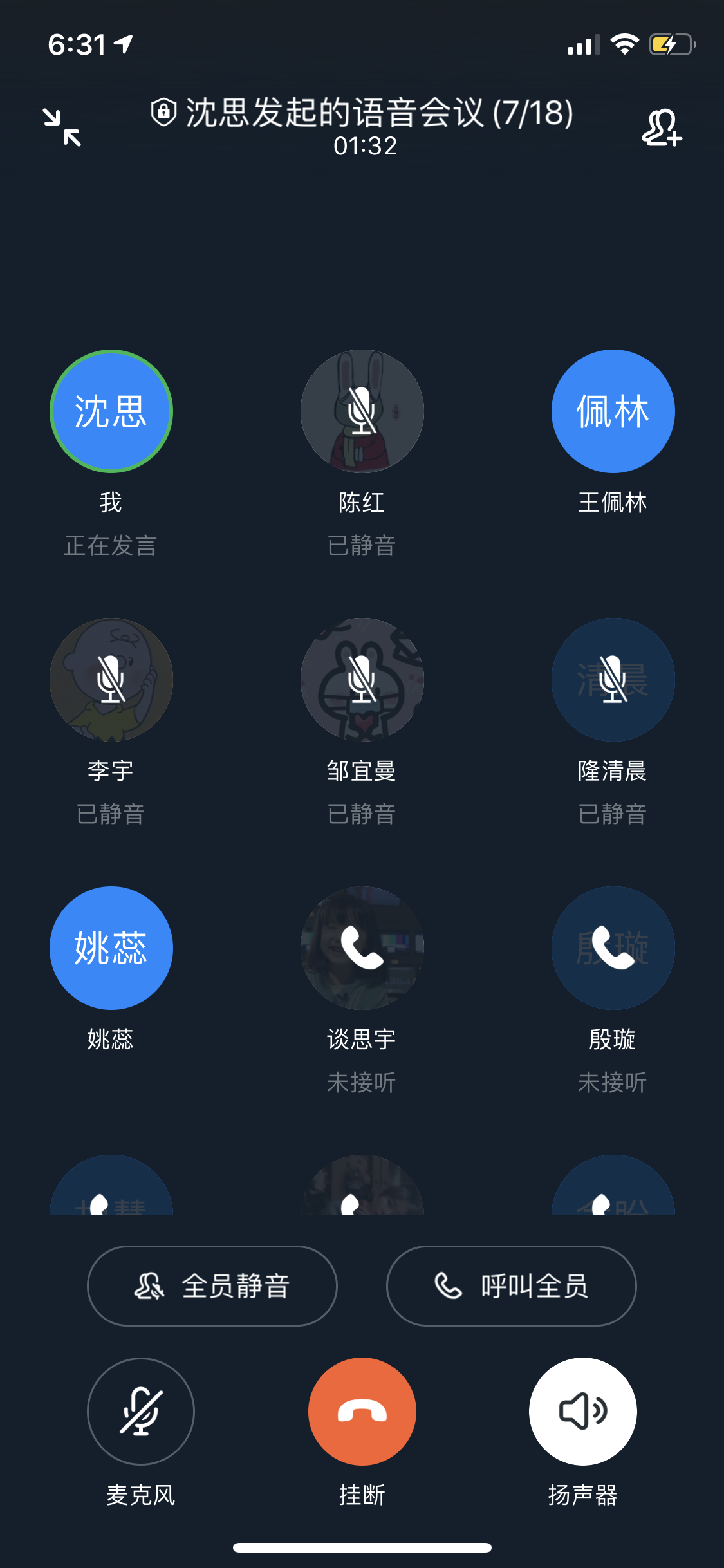Select participant 陈红's avatar
Screen dimensions: 724x1568
coord(362,411)
